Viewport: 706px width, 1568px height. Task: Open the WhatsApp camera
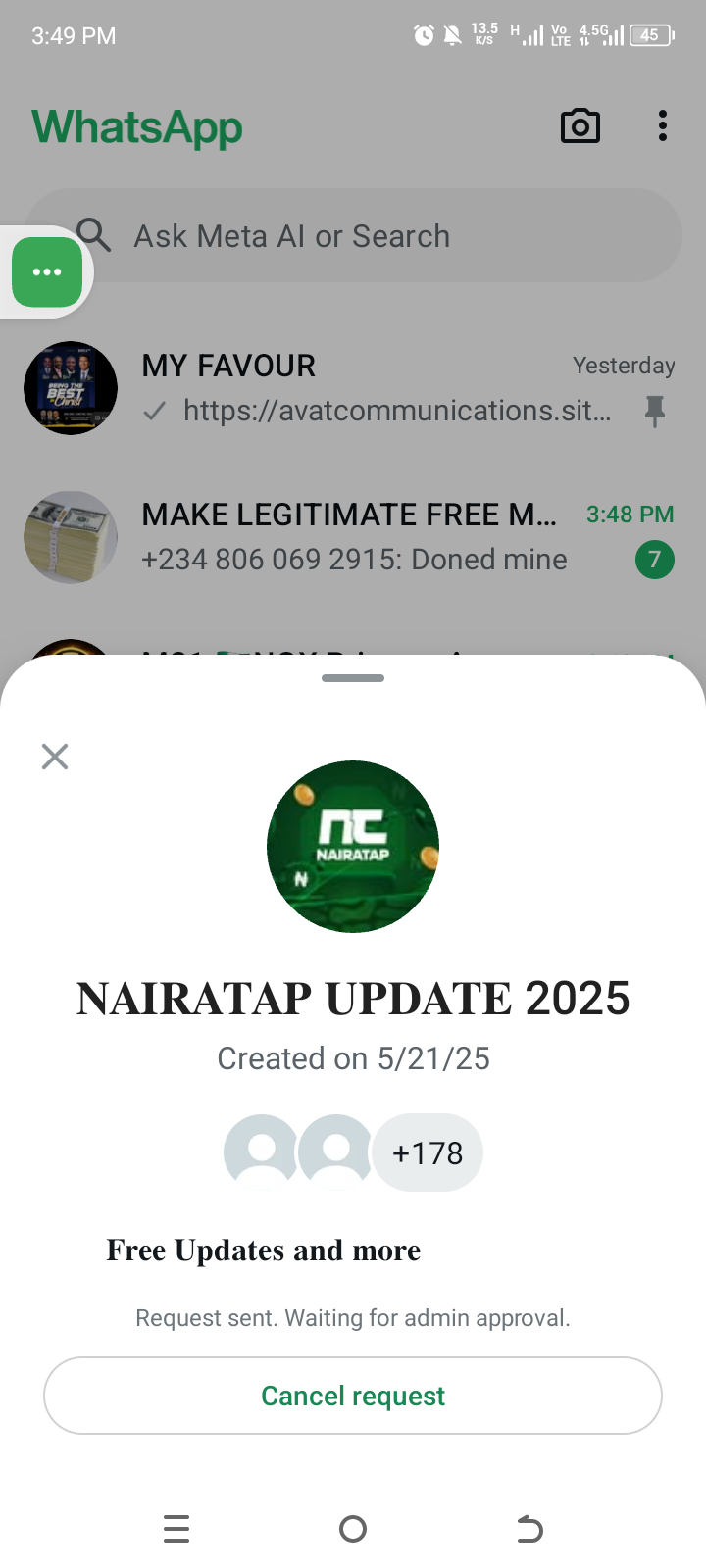coord(580,126)
